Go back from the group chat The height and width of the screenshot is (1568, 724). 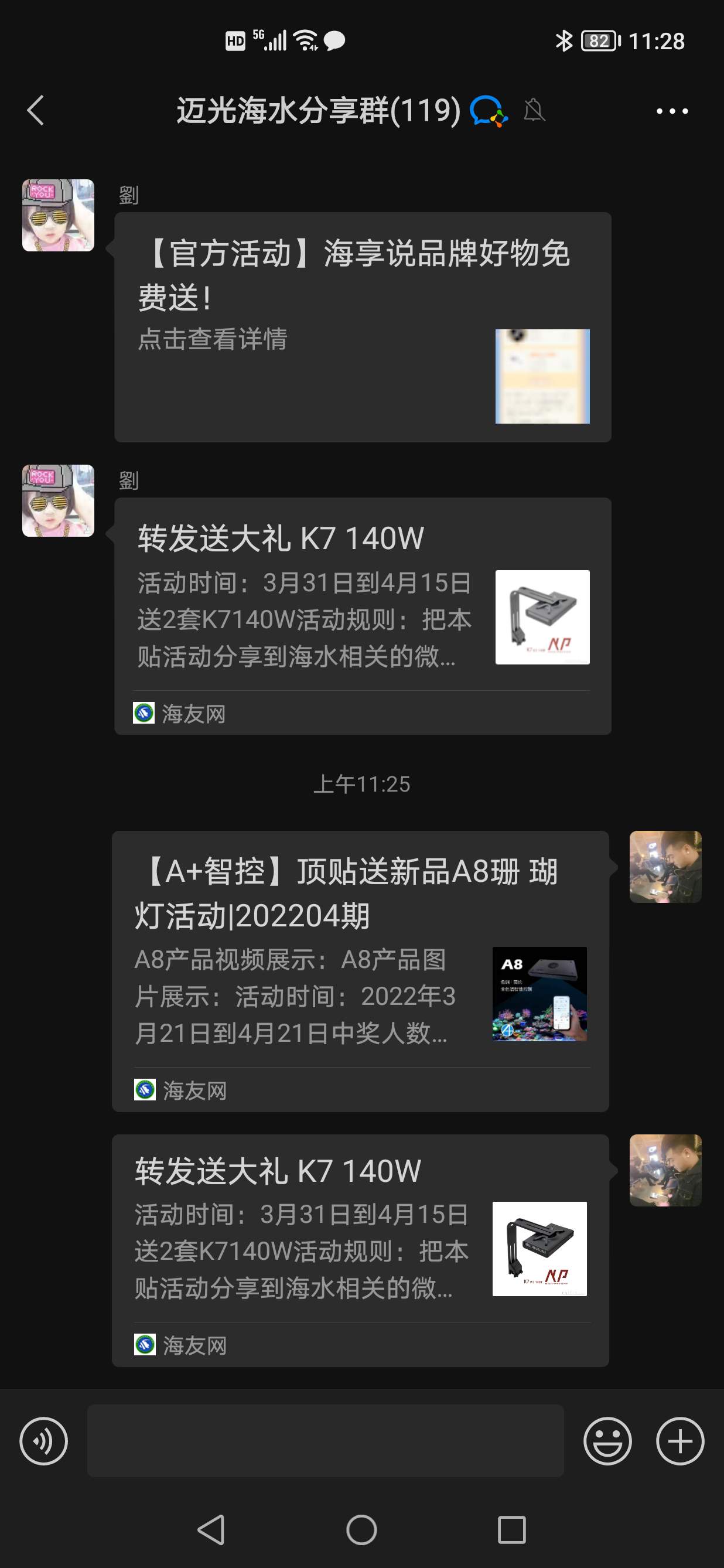click(x=36, y=111)
